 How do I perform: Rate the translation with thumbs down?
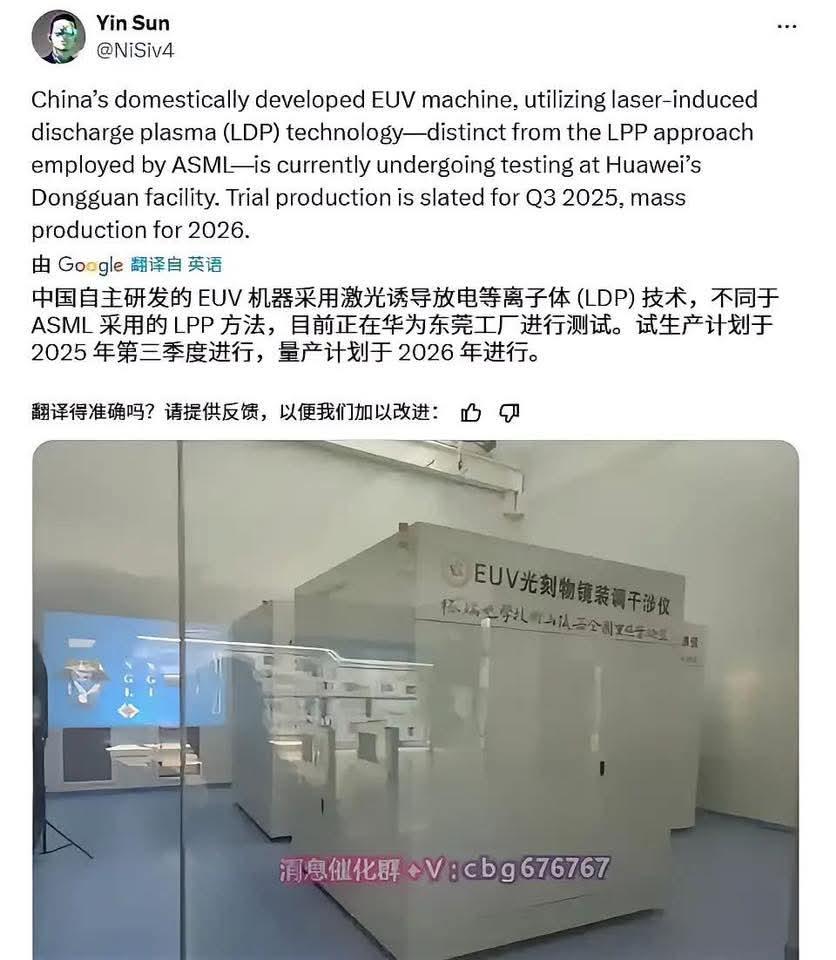(509, 413)
